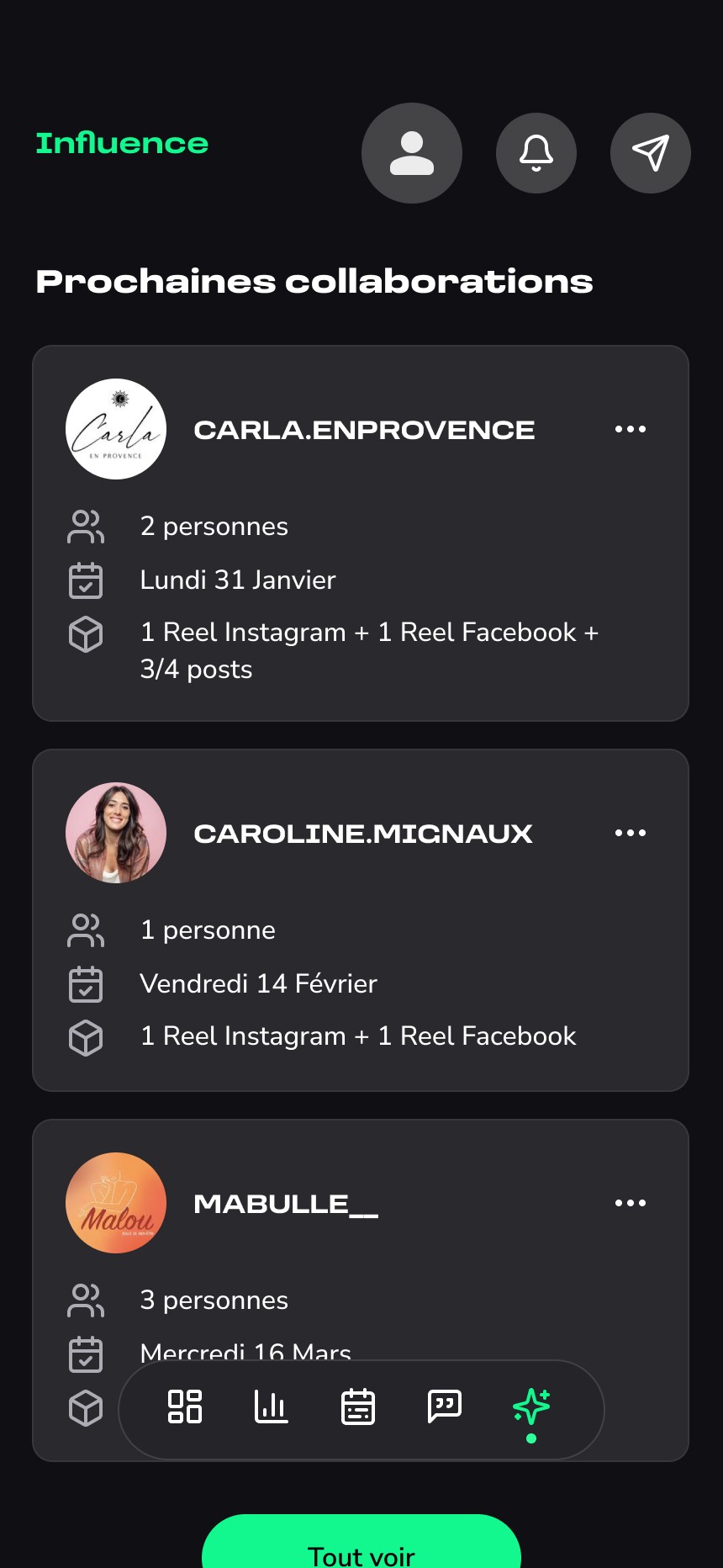Tap the Tout voir button
The width and height of the screenshot is (723, 1568).
[361, 1546]
